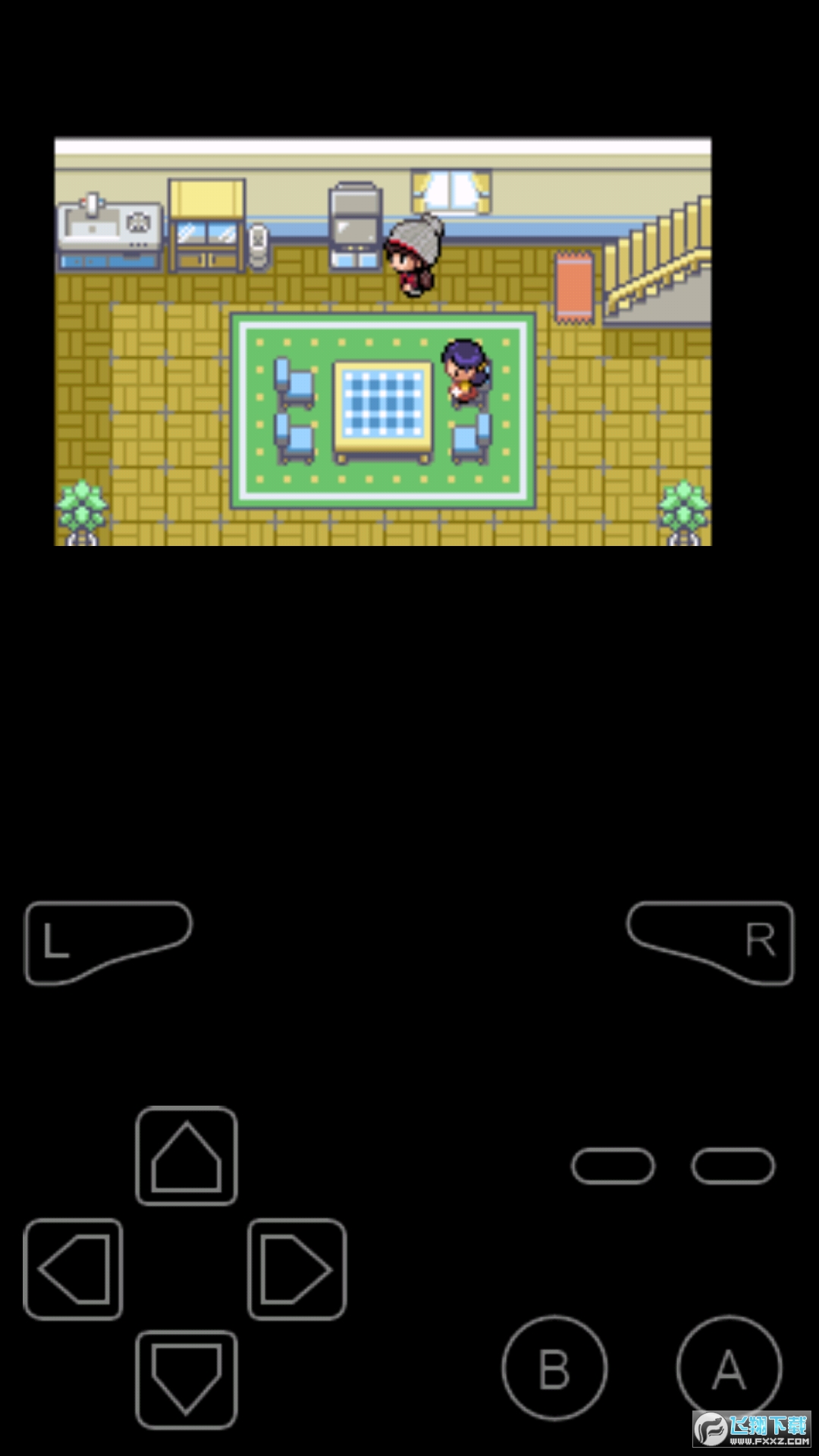
Task: Move the character with D-pad down
Action: coord(187,1379)
